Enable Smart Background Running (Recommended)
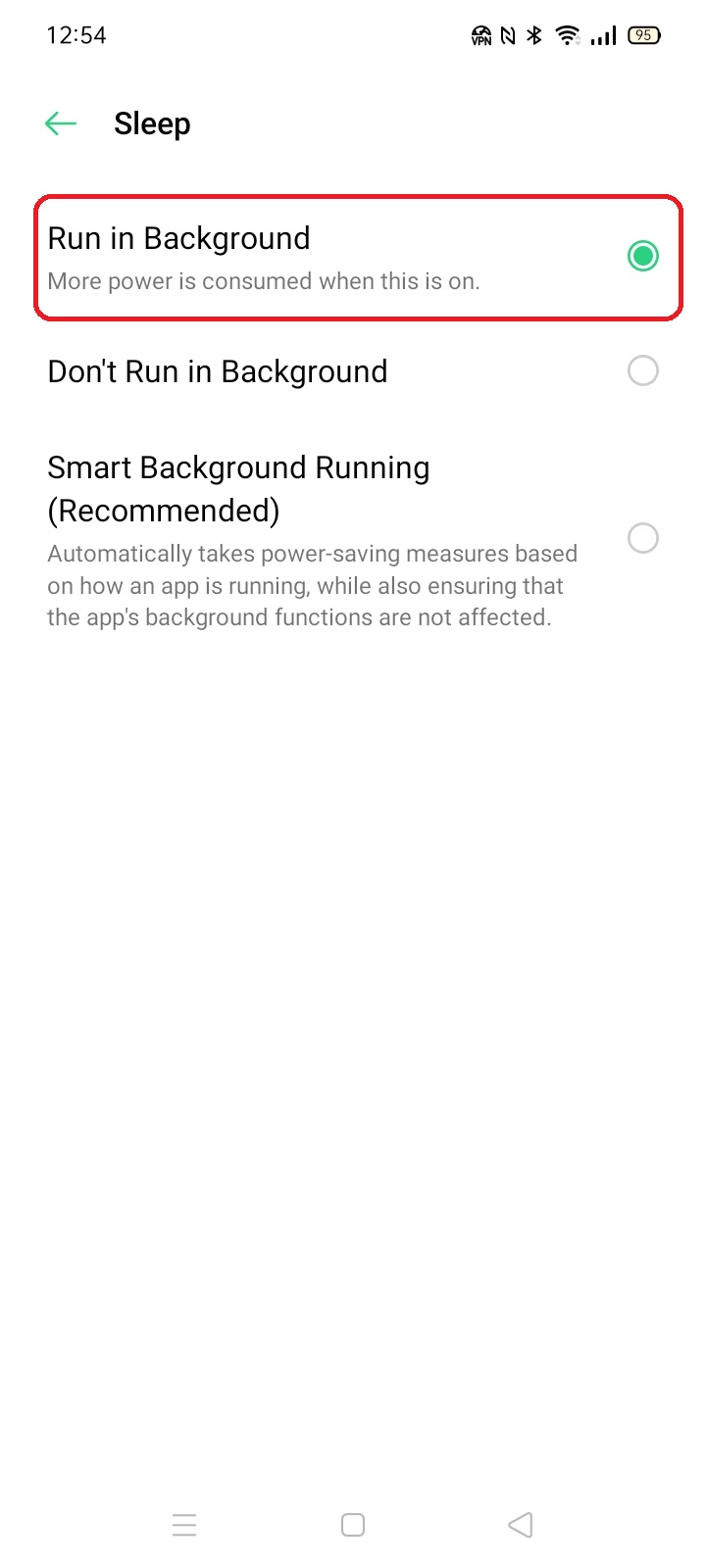 642,538
